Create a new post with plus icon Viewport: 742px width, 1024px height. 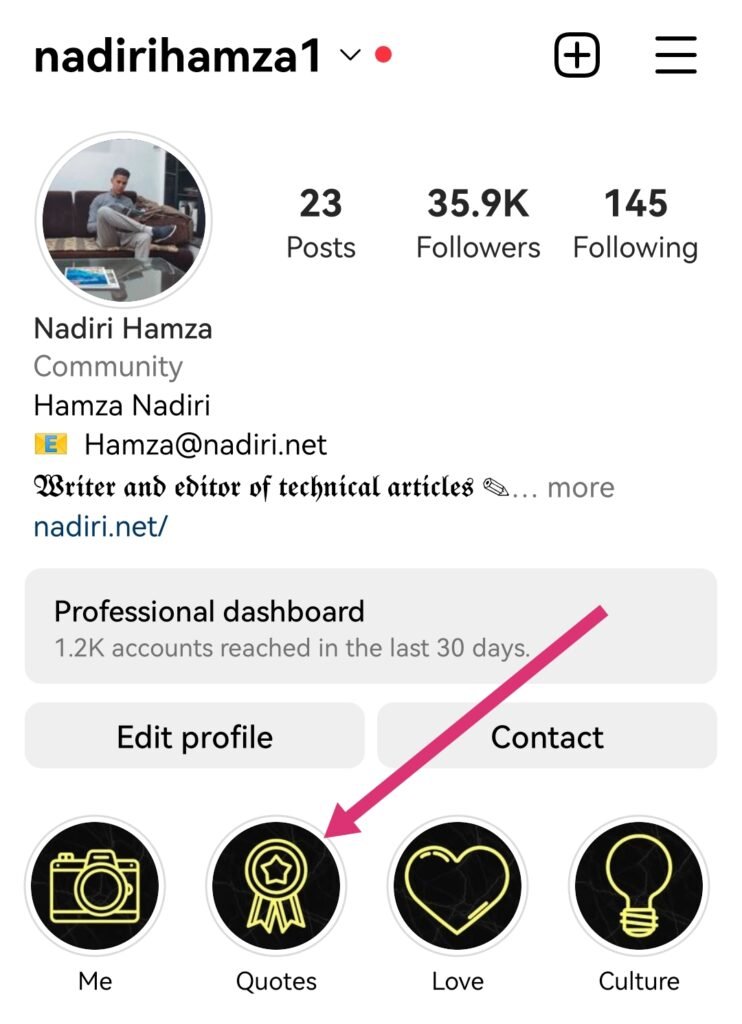click(x=577, y=55)
